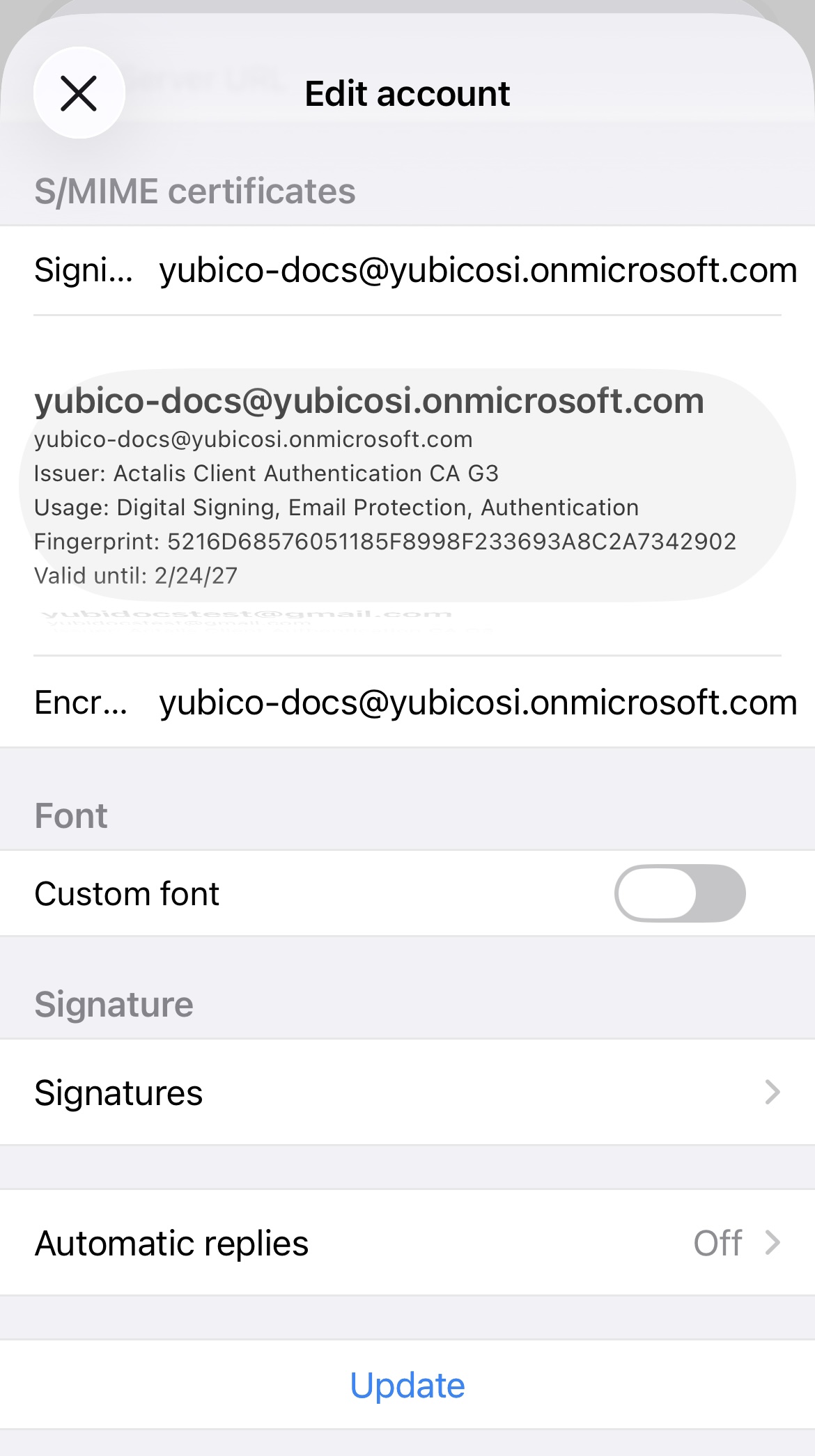Select the yubico-docs Actalis certificate option
The height and width of the screenshot is (1456, 815).
(407, 485)
